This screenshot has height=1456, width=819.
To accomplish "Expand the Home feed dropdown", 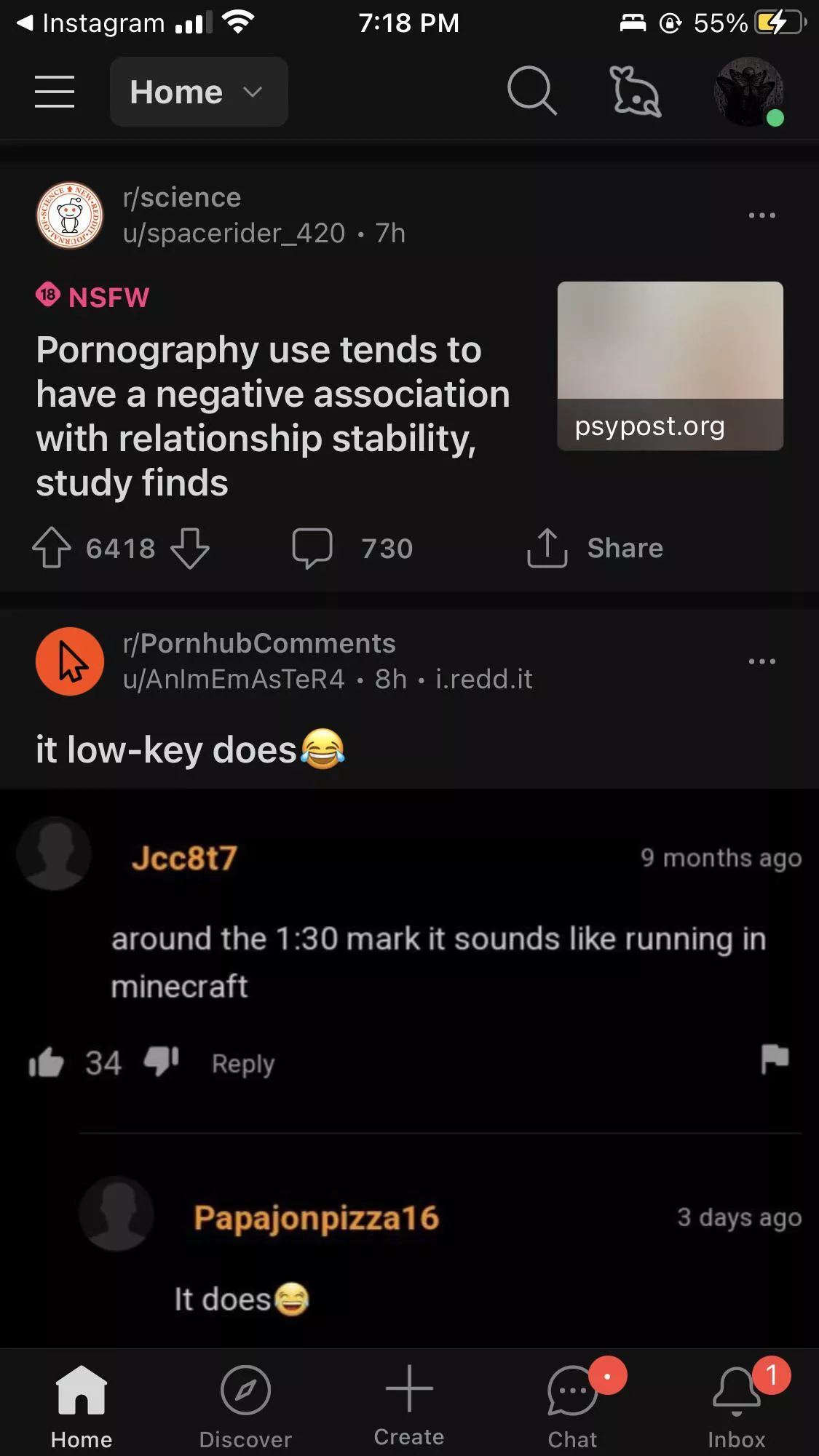I will click(x=198, y=92).
